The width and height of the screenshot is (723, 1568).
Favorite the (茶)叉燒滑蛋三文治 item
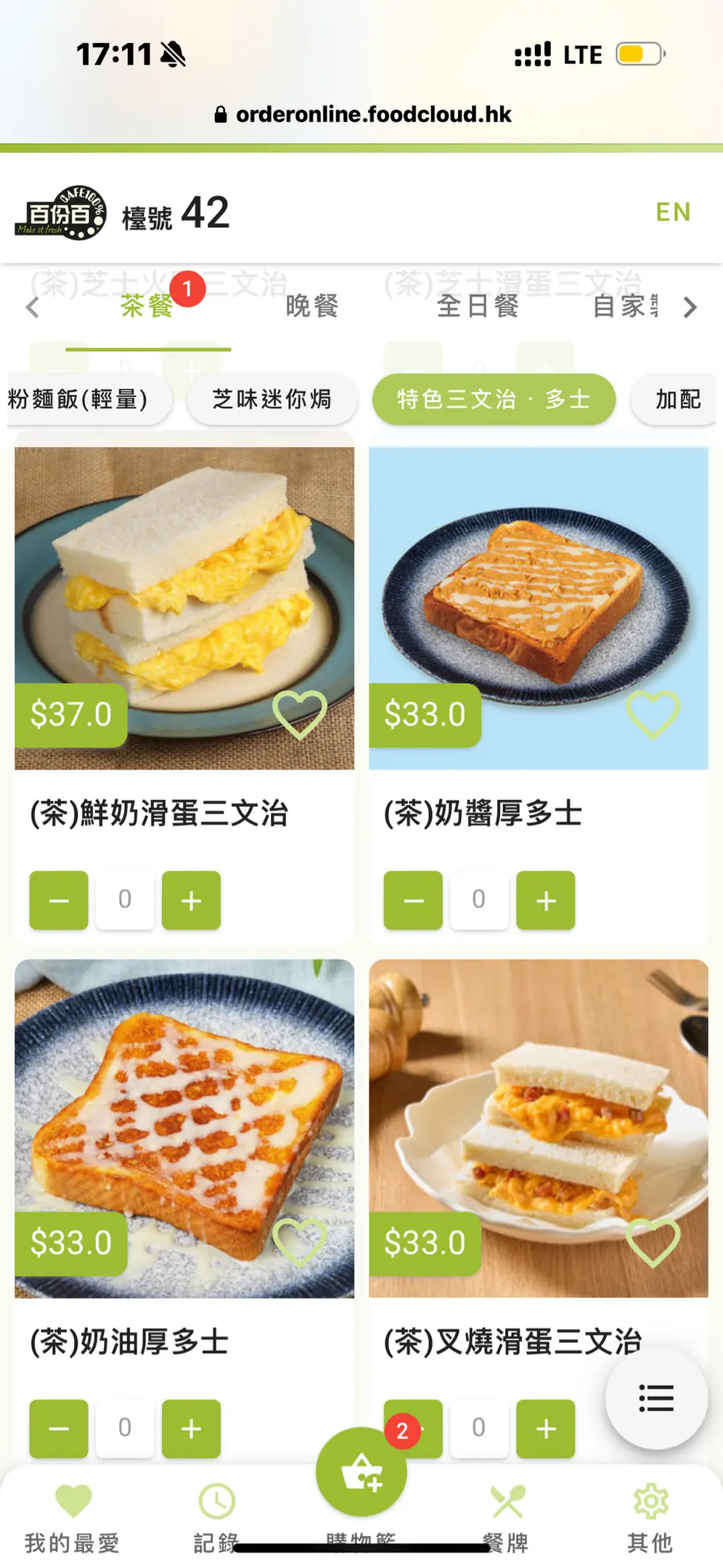653,1242
